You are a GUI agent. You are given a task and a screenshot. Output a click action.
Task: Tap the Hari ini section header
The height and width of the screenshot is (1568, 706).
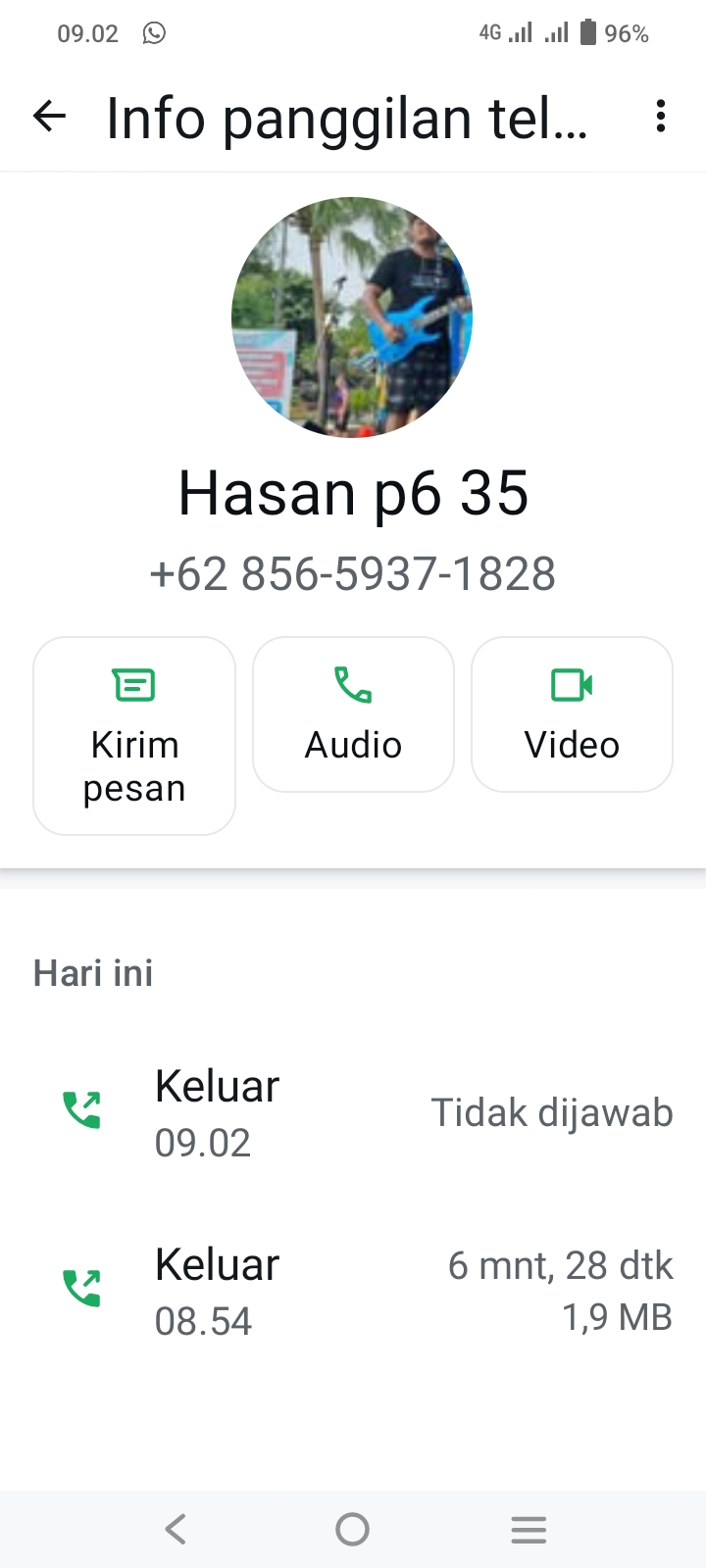(x=92, y=972)
